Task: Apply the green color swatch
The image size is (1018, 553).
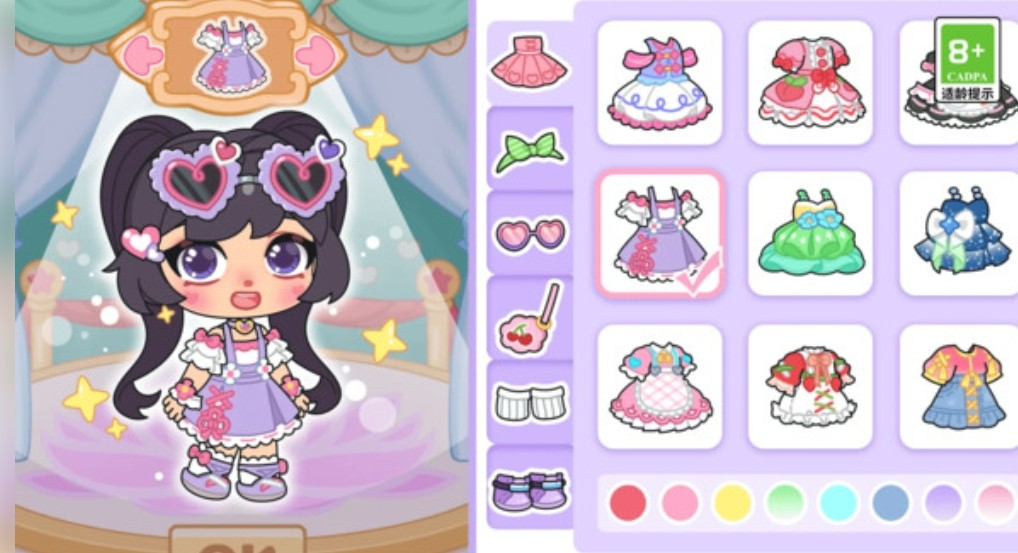Action: 785,502
